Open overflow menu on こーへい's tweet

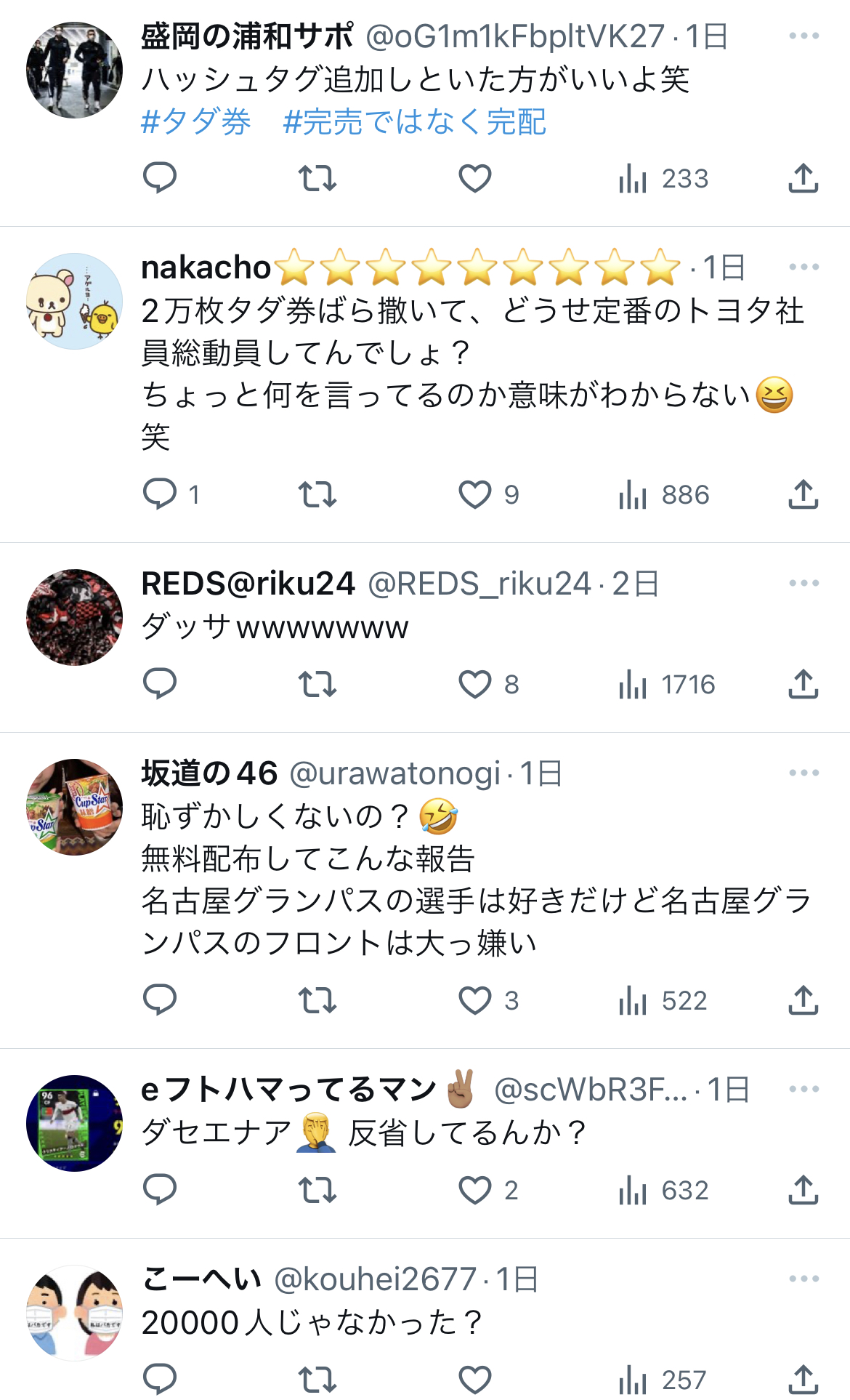pyautogui.click(x=804, y=1279)
